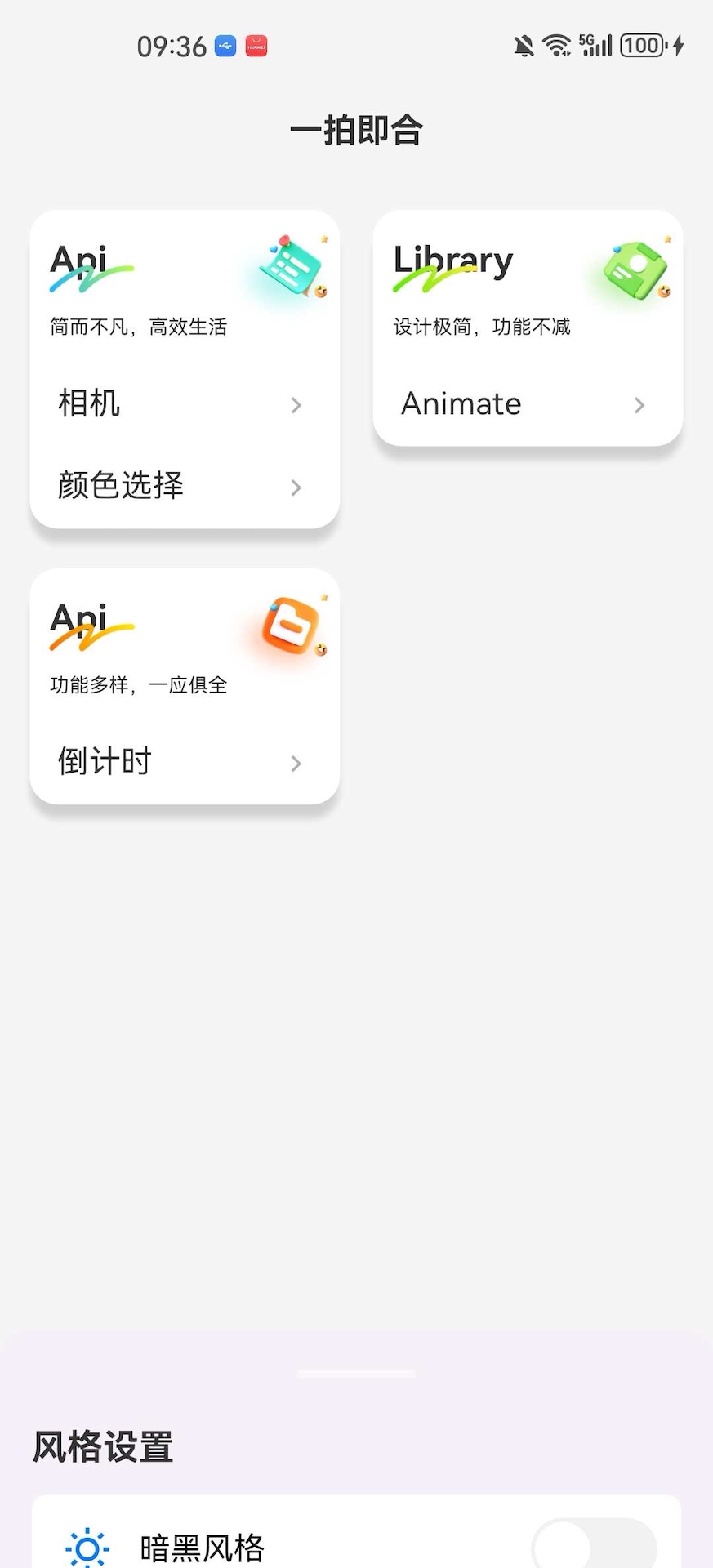This screenshot has width=713, height=1568.
Task: Click the 一拍即合 page title
Action: [x=356, y=131]
